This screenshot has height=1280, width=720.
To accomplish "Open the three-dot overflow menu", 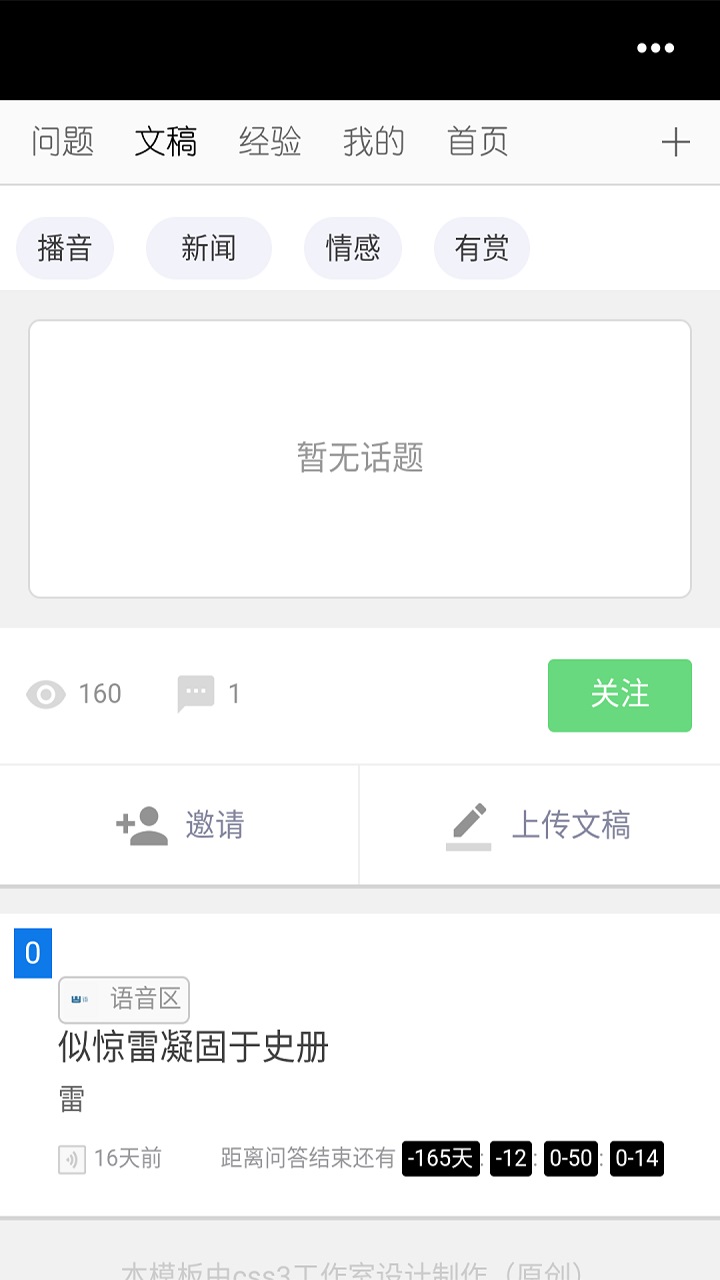I will [x=655, y=48].
